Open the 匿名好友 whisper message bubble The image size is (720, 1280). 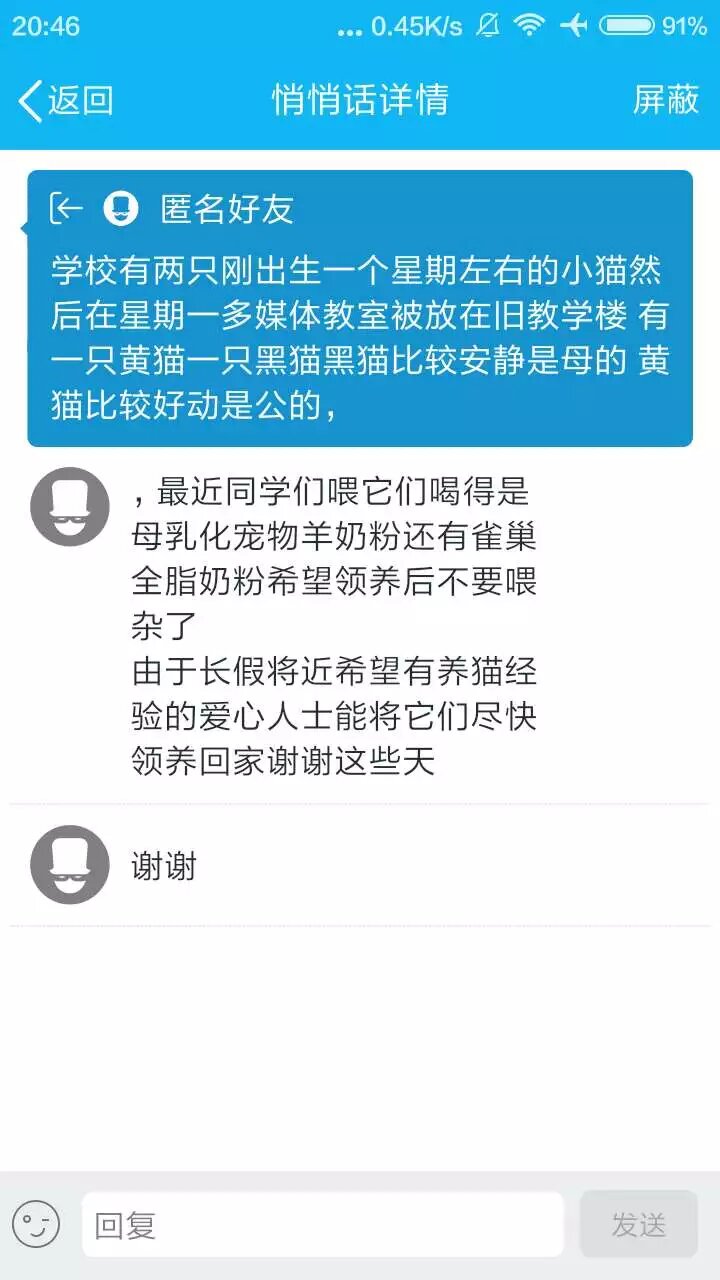pos(360,308)
